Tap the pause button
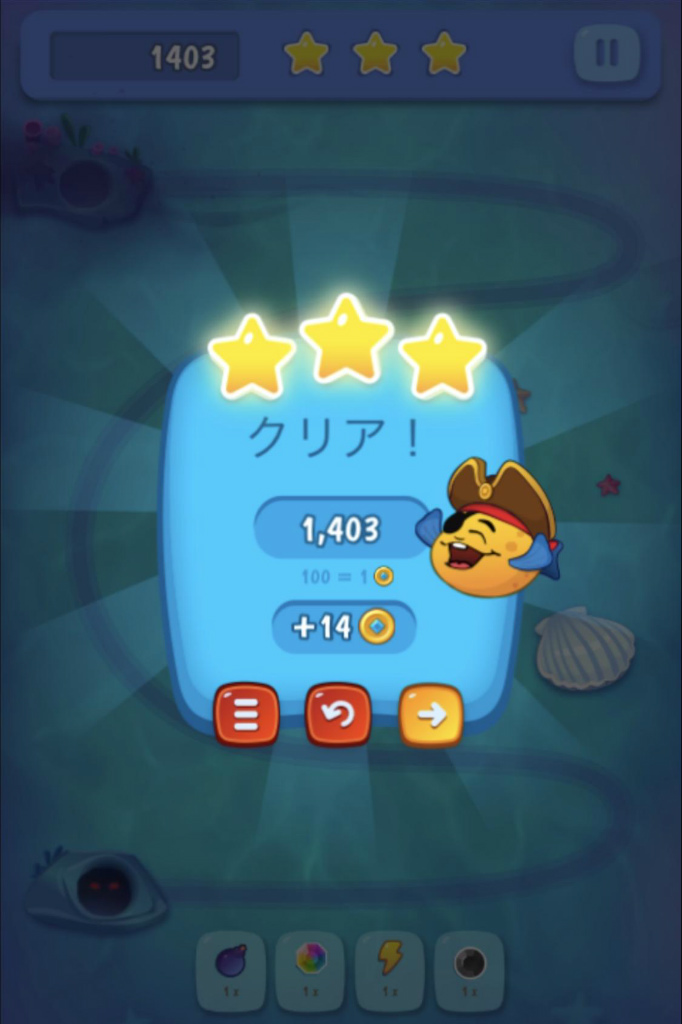 point(607,53)
